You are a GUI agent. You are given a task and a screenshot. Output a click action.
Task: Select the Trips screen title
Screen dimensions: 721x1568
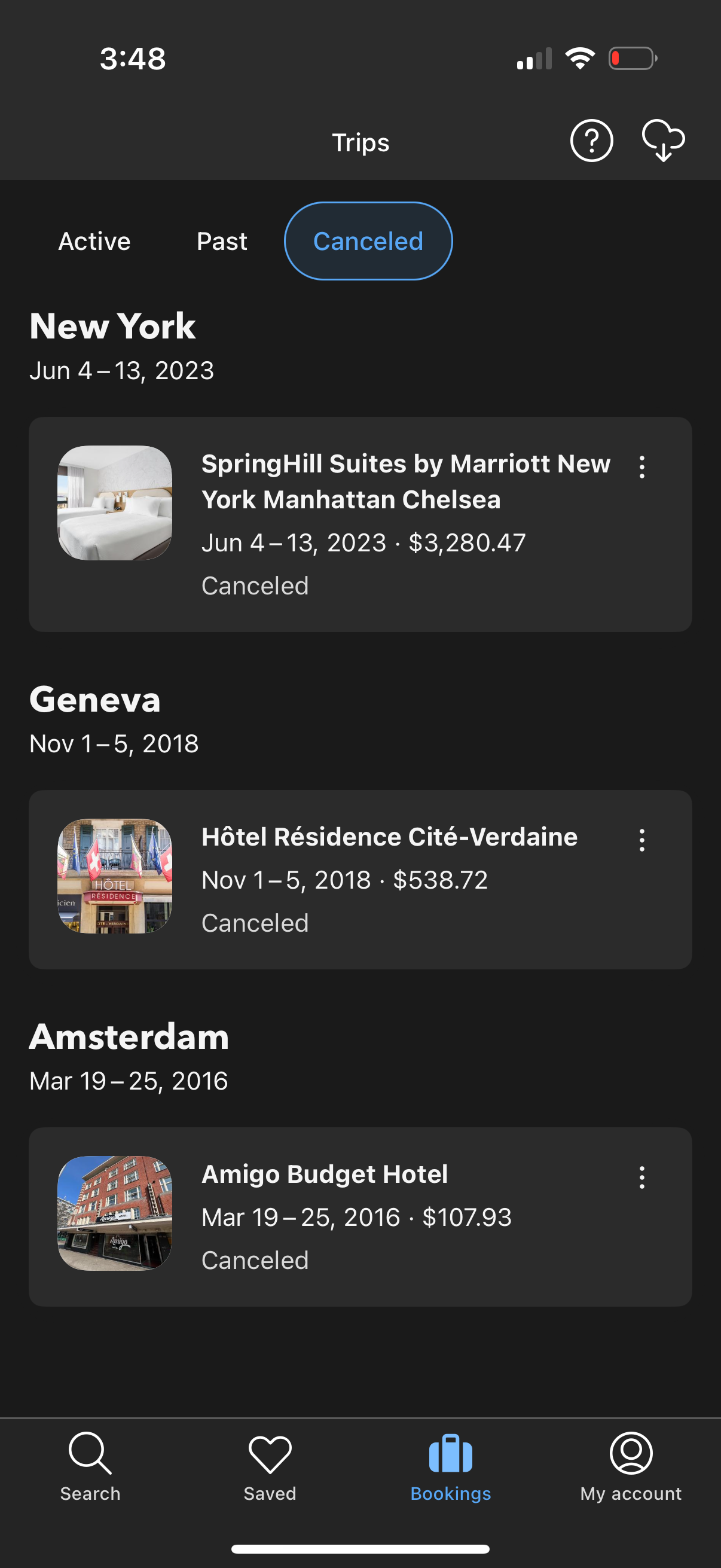pyautogui.click(x=361, y=141)
